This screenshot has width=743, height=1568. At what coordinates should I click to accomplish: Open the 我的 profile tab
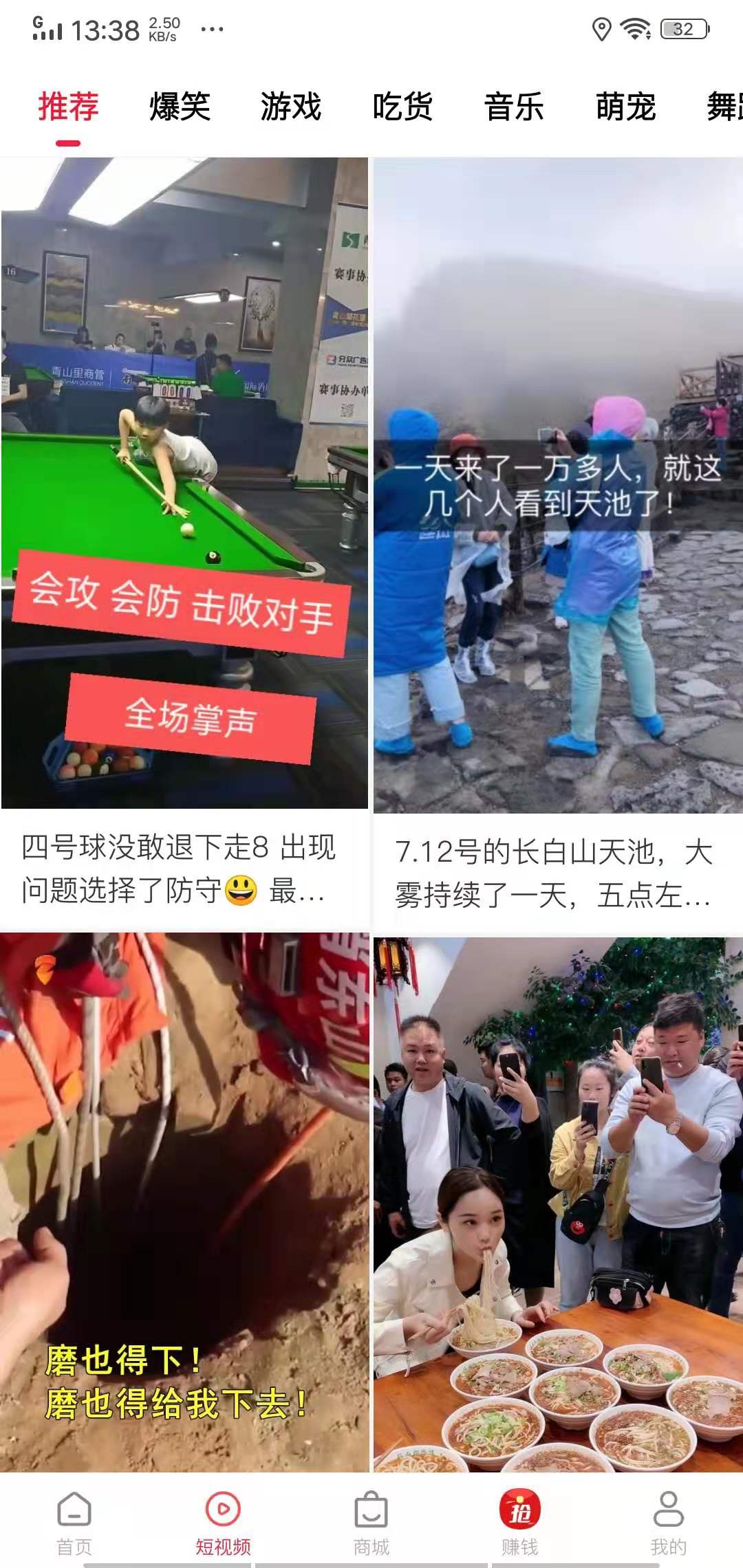coord(668,1523)
